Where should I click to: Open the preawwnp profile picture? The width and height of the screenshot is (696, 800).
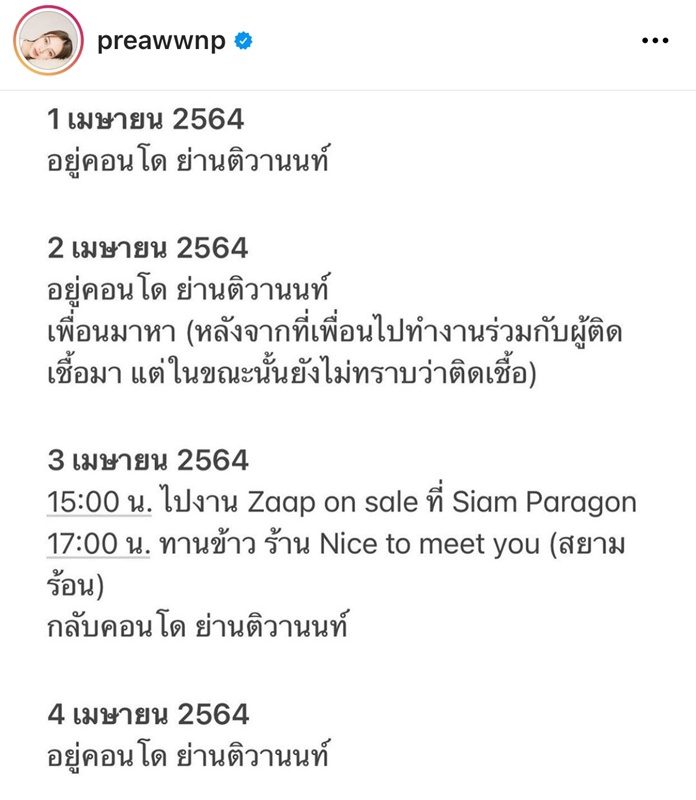(x=47, y=41)
